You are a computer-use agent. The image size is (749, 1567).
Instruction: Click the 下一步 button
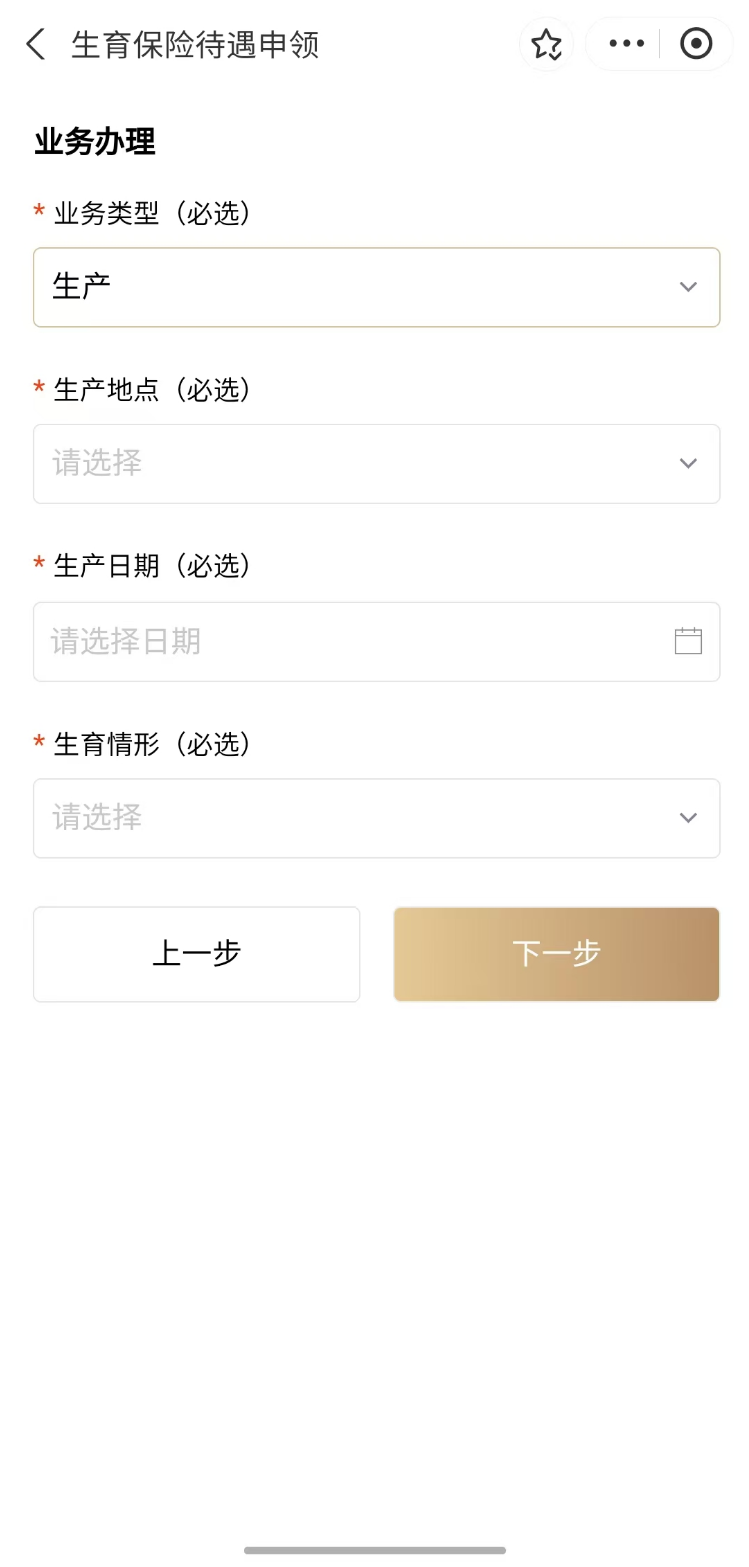(555, 954)
